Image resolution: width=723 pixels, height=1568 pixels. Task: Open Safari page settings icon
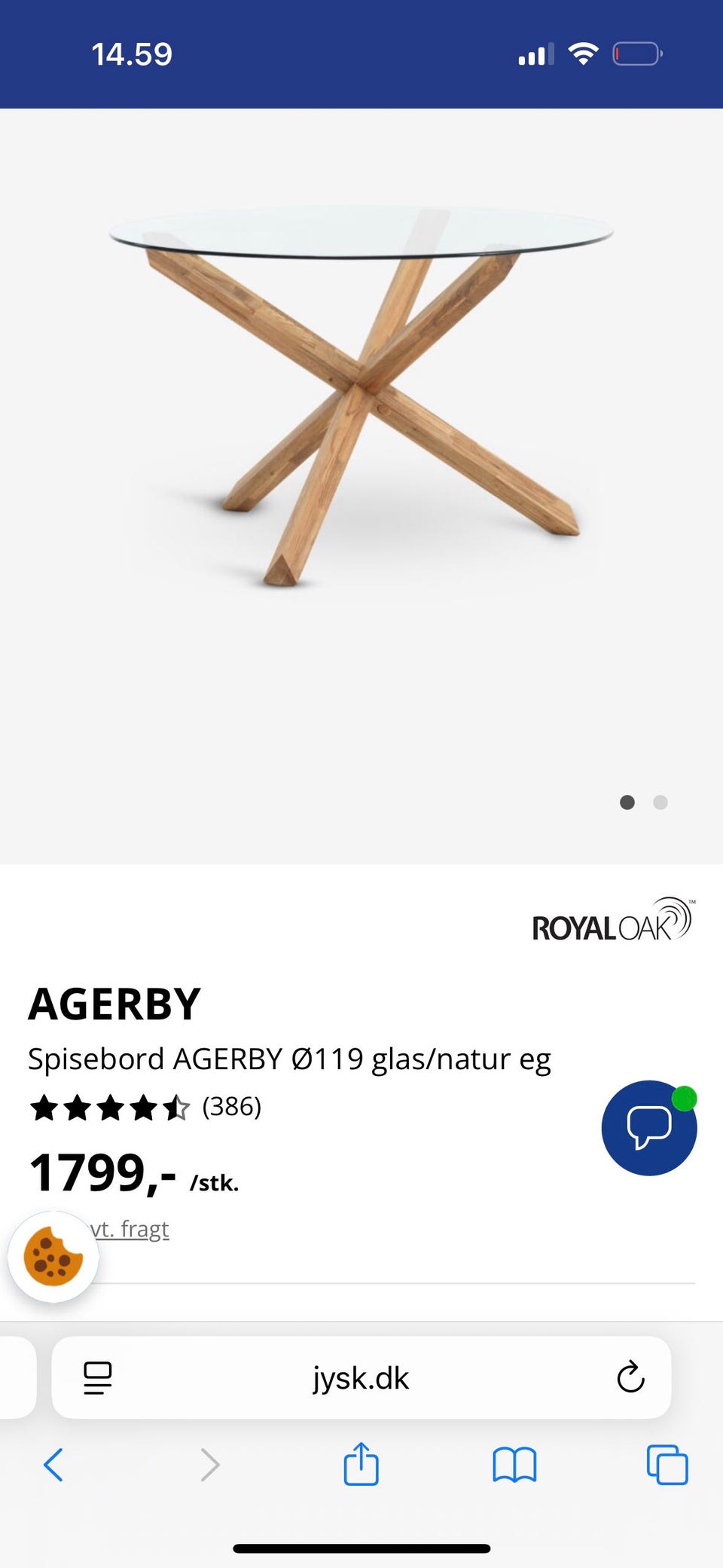pyautogui.click(x=98, y=1379)
